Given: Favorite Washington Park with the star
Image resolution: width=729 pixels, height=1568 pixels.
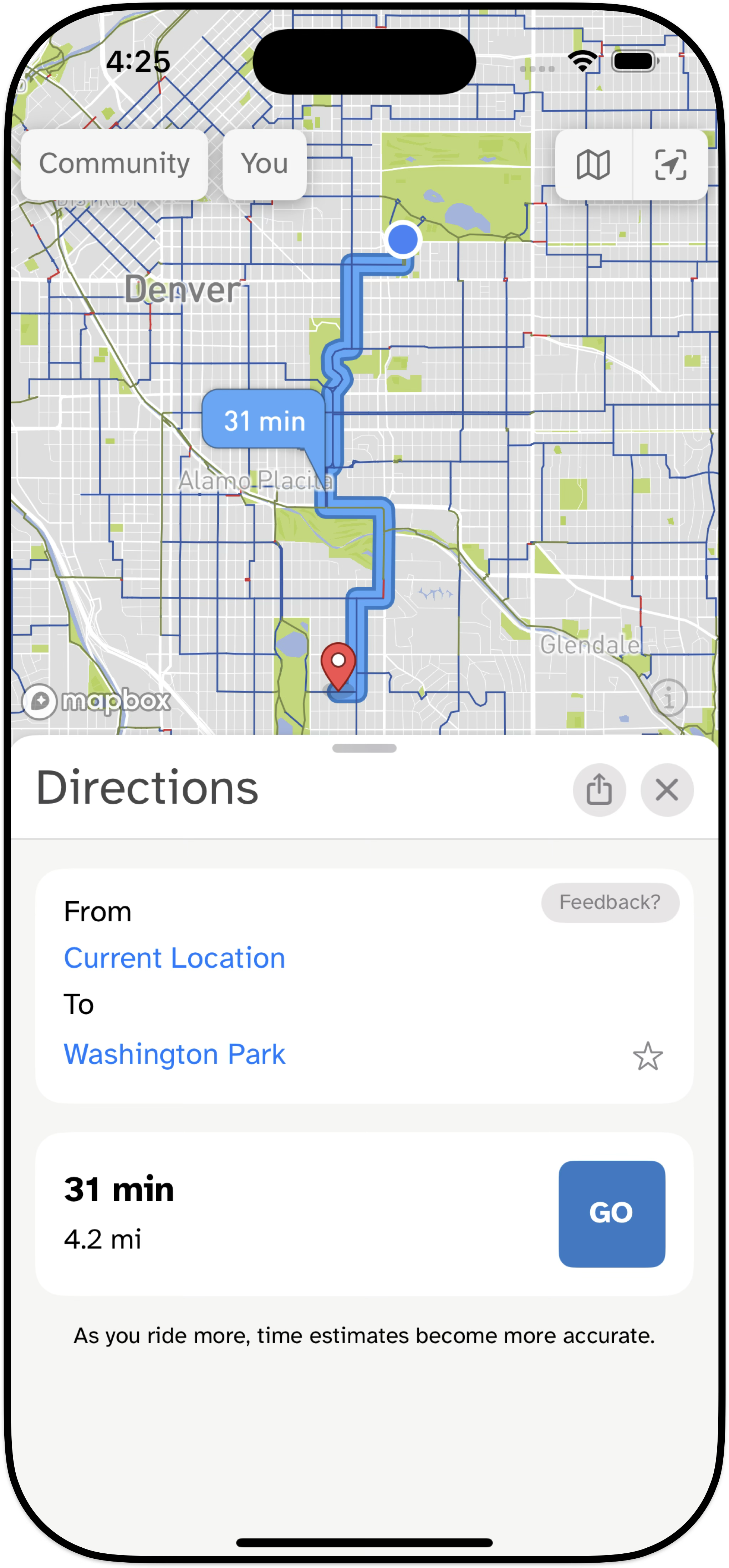Looking at the screenshot, I should 647,1055.
